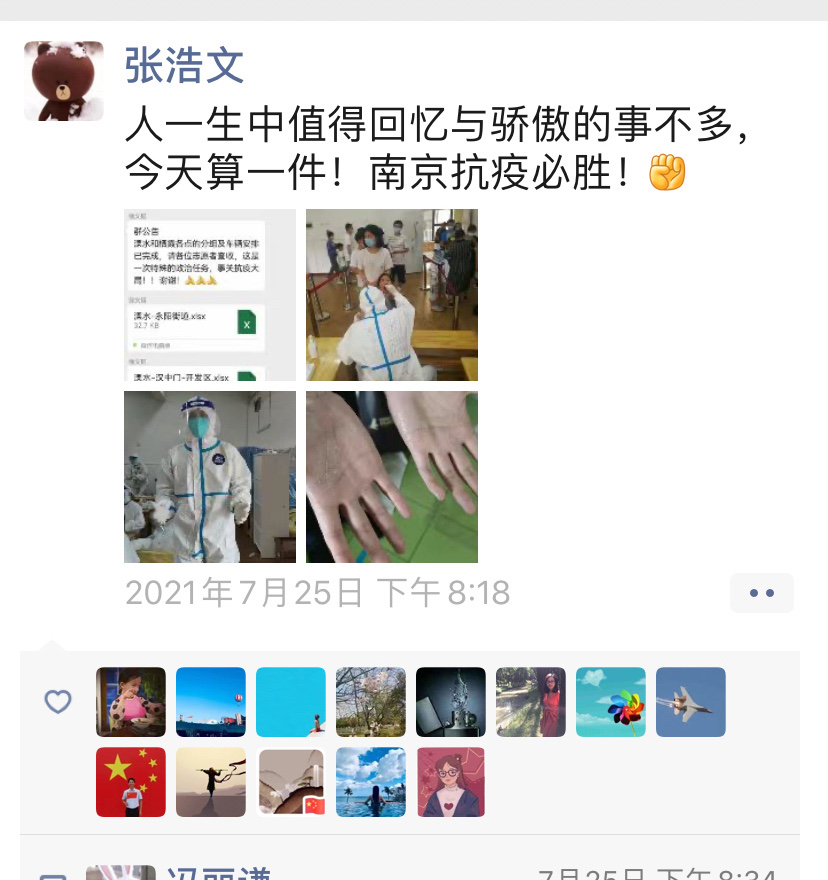Open the liker with the water splash avatar
The width and height of the screenshot is (828, 880).
[x=451, y=702]
